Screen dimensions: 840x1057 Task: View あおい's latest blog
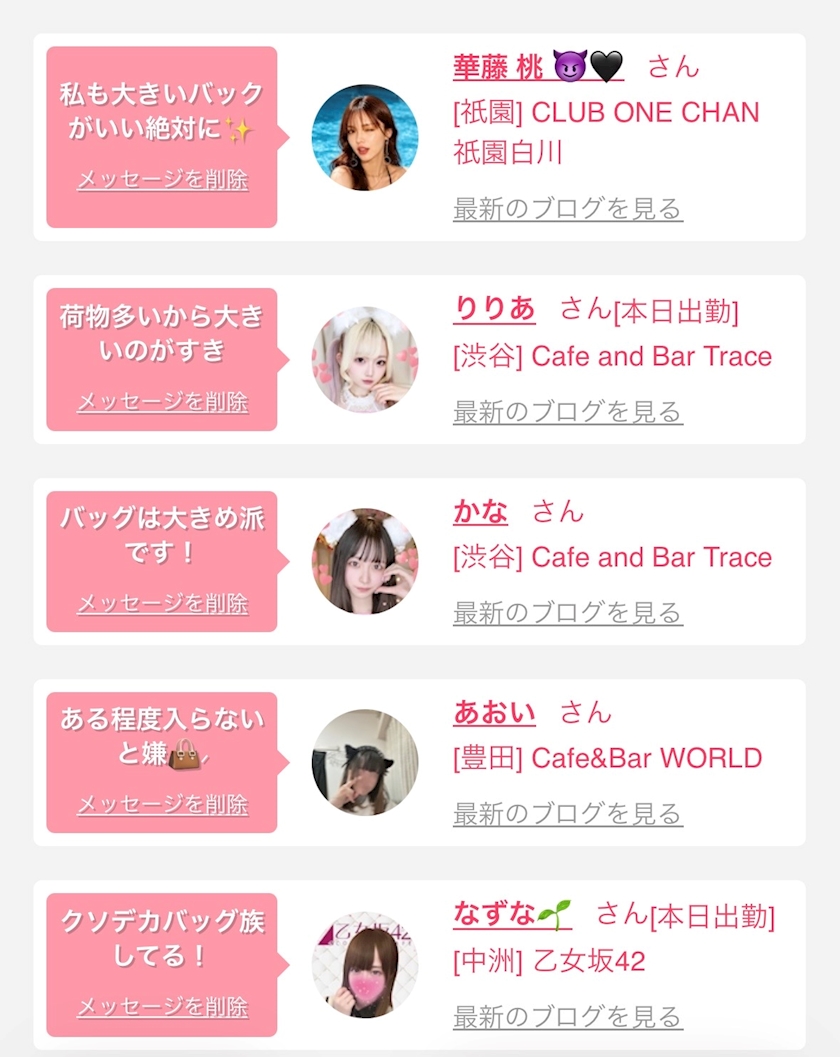point(568,814)
